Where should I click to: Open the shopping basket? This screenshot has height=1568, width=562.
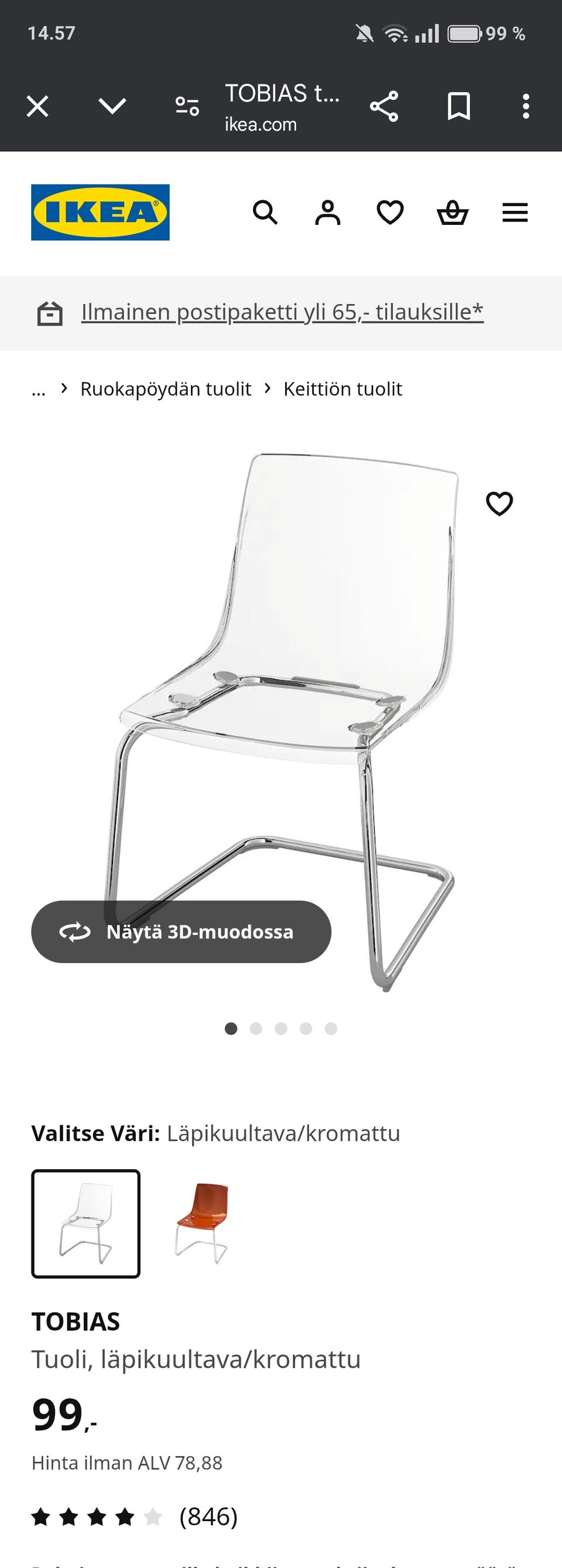pos(453,213)
